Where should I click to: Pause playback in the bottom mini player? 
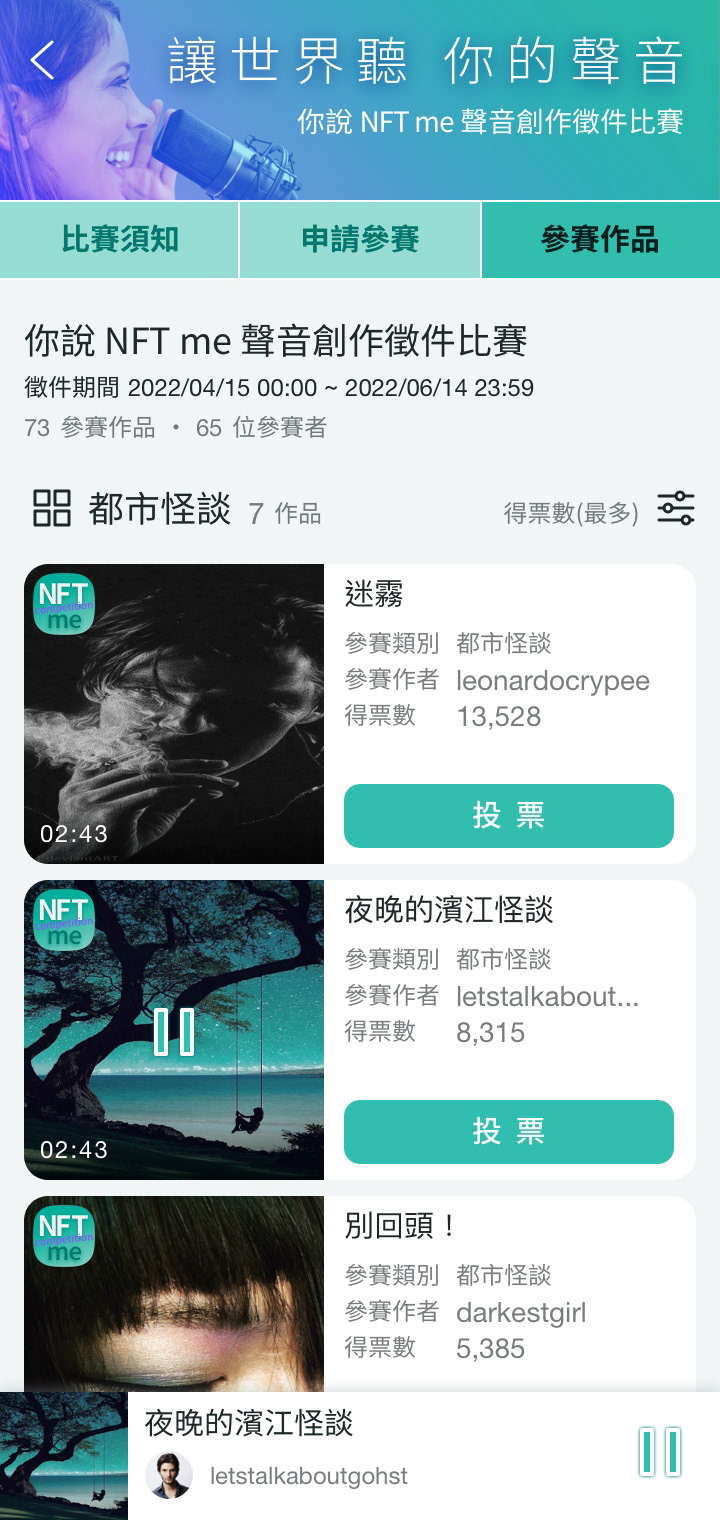pyautogui.click(x=660, y=1452)
